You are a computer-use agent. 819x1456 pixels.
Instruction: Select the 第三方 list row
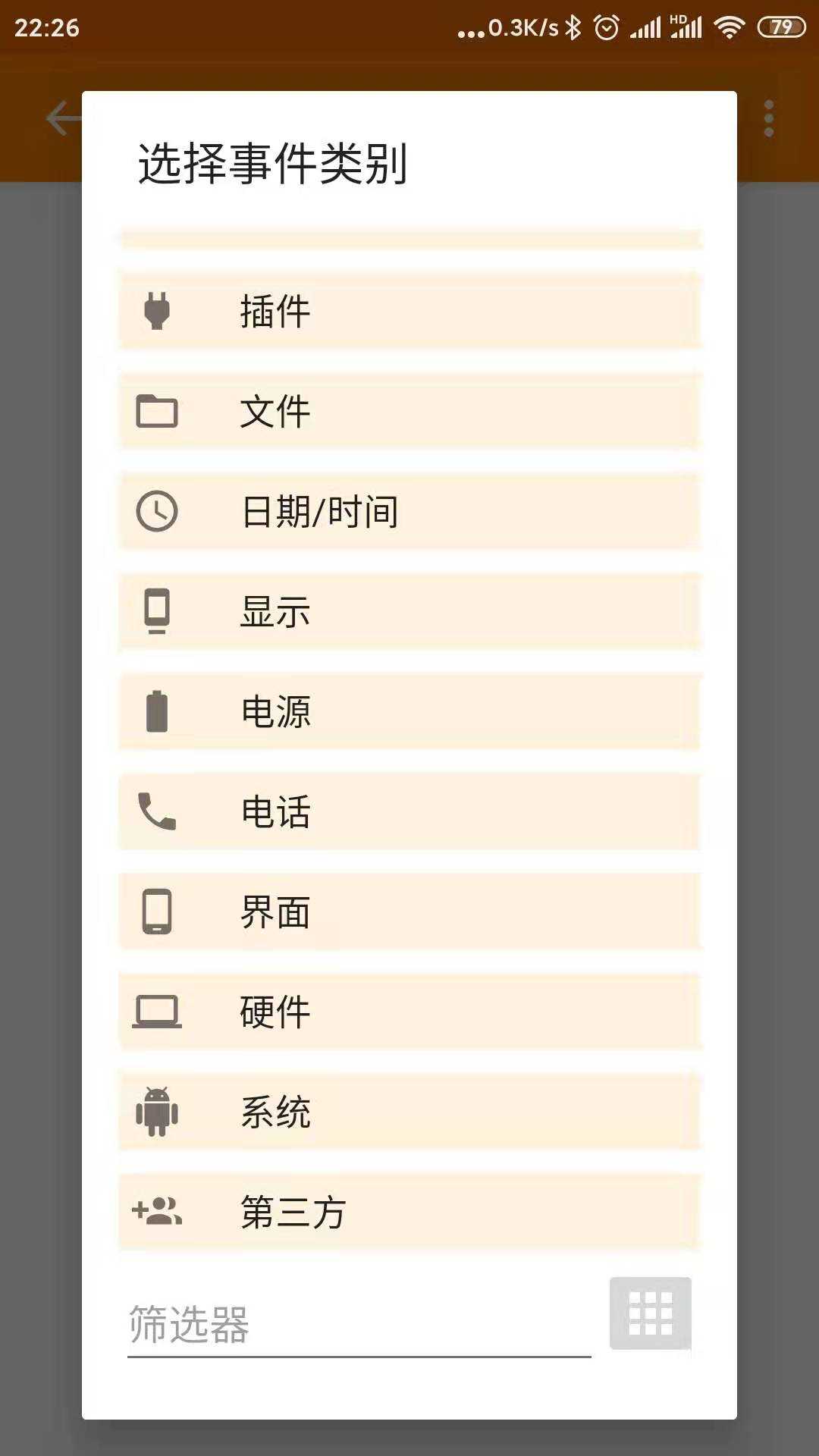click(409, 1212)
